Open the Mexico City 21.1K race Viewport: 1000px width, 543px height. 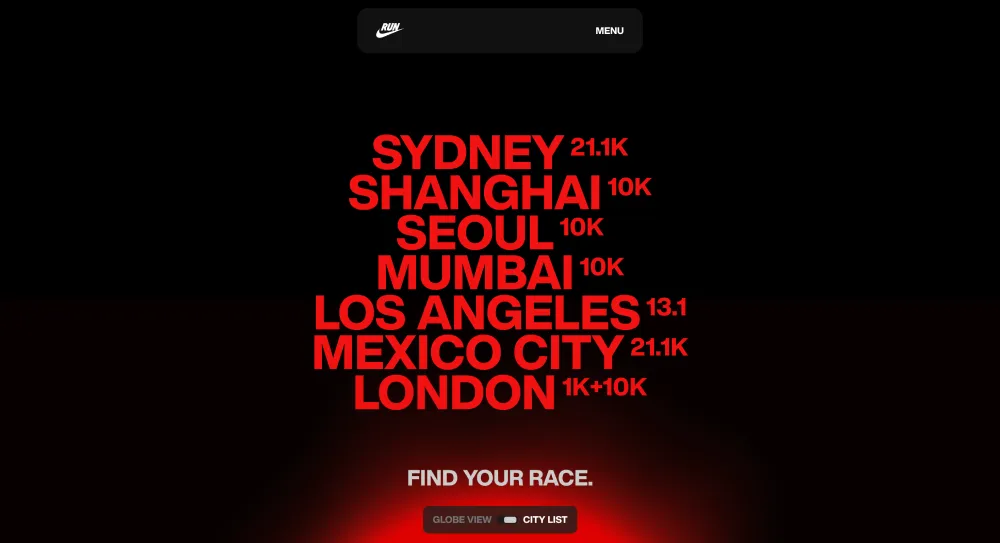(468, 353)
